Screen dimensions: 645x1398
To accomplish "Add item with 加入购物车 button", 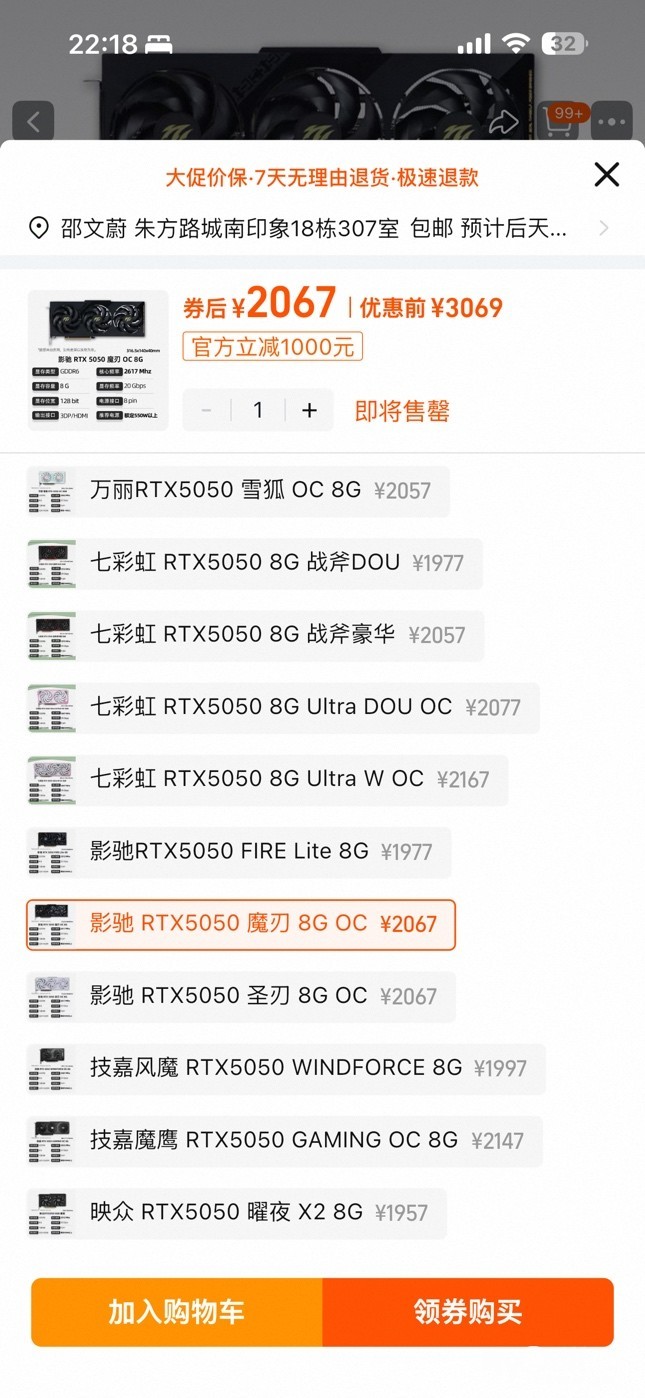I will tap(177, 1312).
